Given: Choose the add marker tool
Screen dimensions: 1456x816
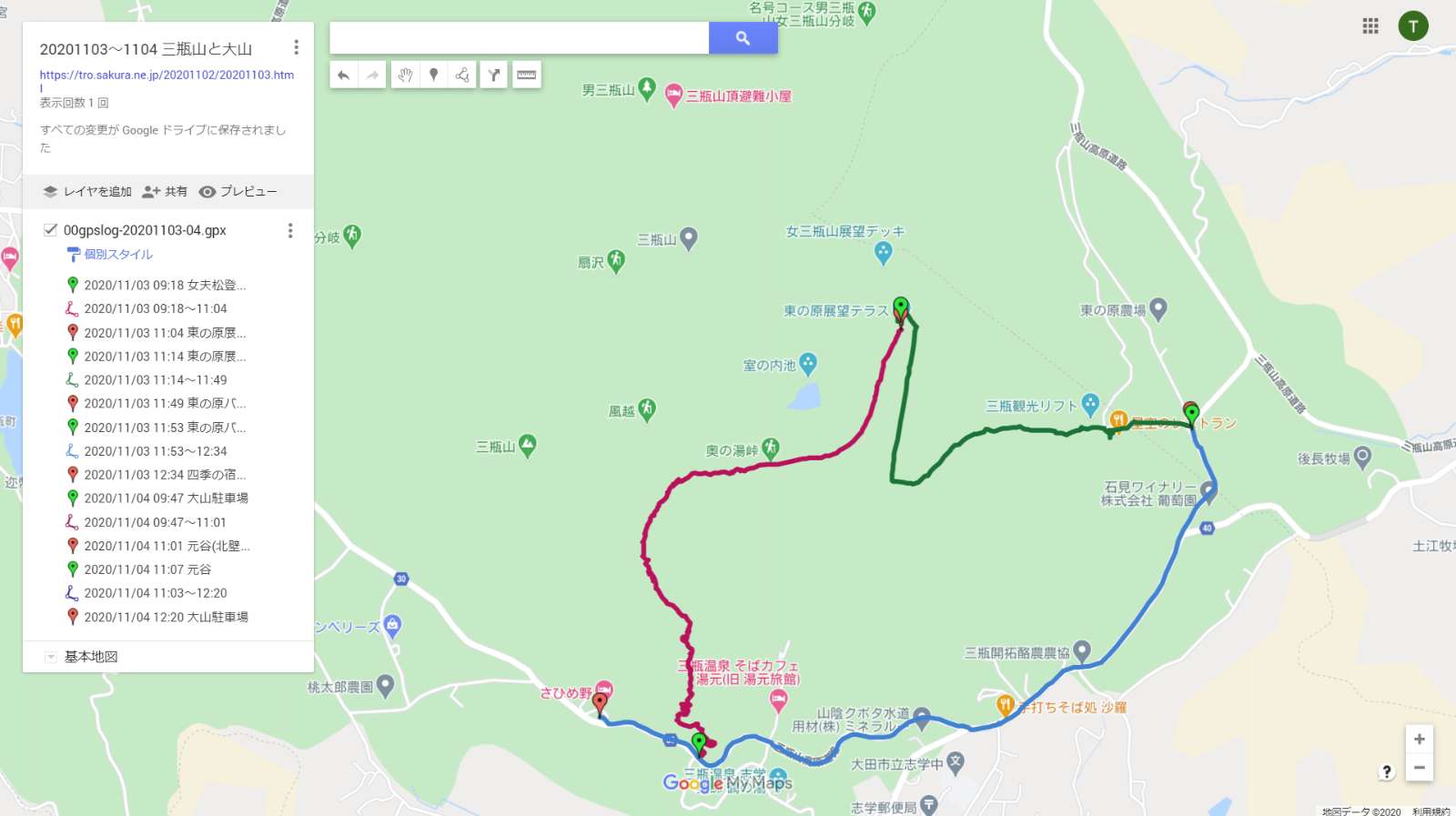Looking at the screenshot, I should click(x=434, y=76).
